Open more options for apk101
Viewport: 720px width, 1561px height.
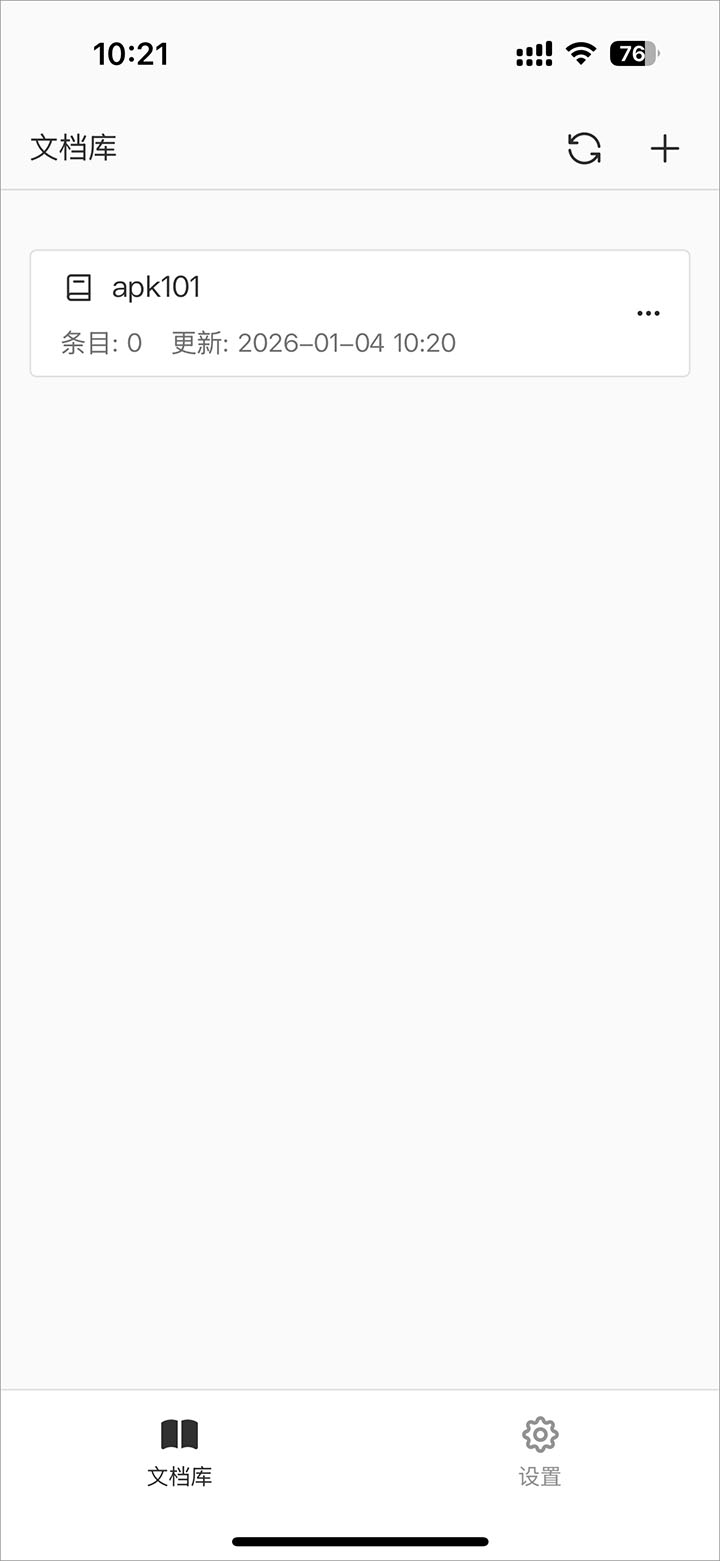[x=648, y=314]
